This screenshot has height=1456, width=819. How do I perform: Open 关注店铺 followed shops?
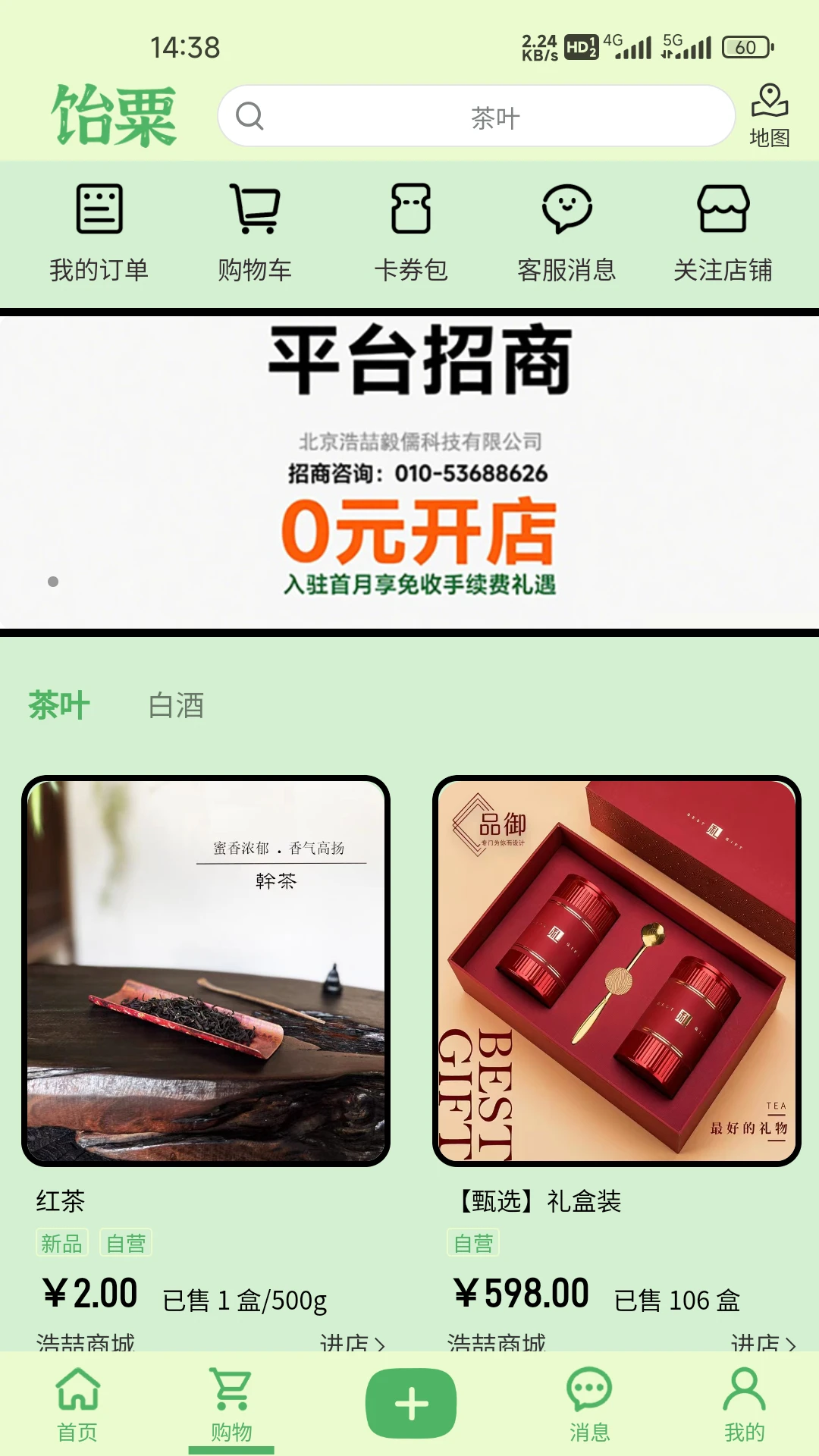[723, 233]
